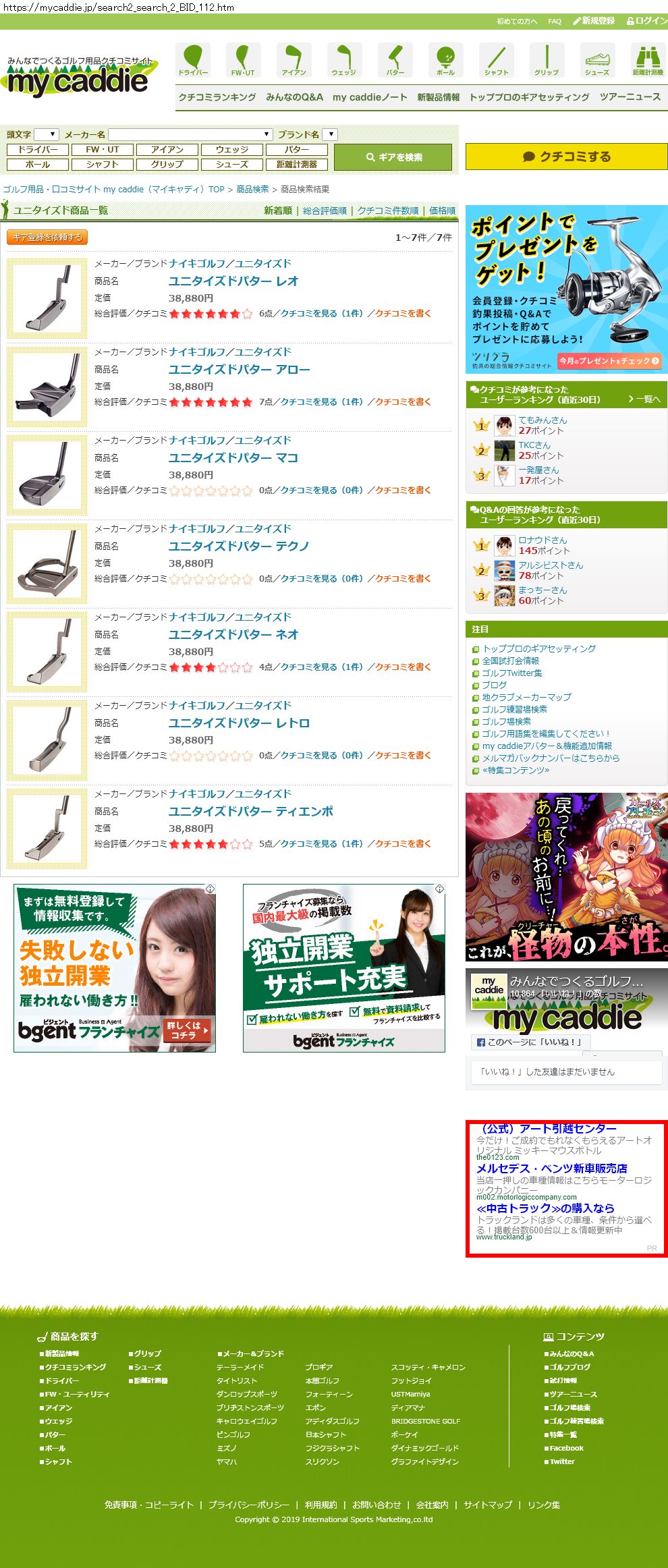
Task: Tap the ギアを検索 button
Action: tap(393, 157)
